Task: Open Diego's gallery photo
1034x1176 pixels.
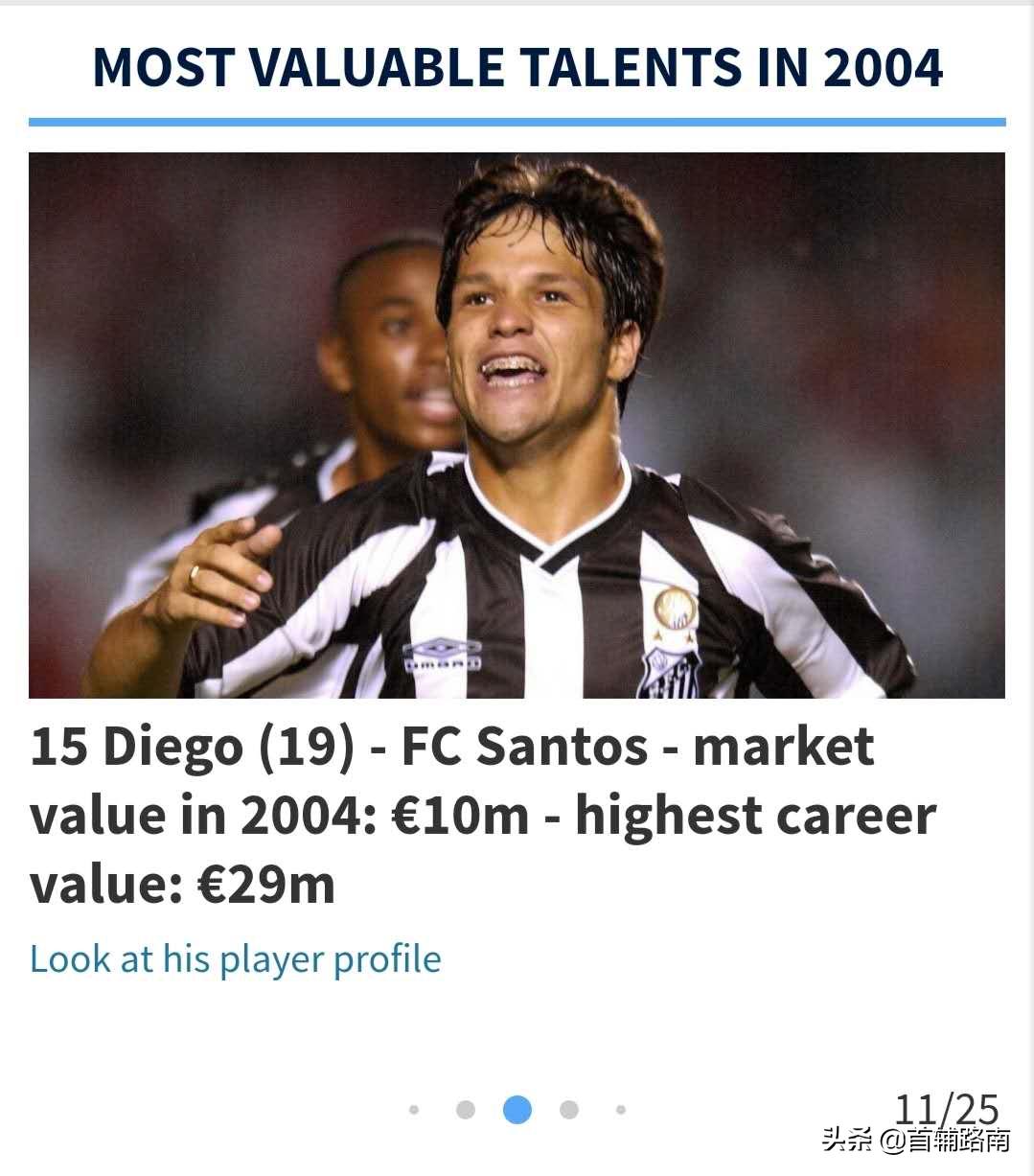Action: (x=517, y=426)
